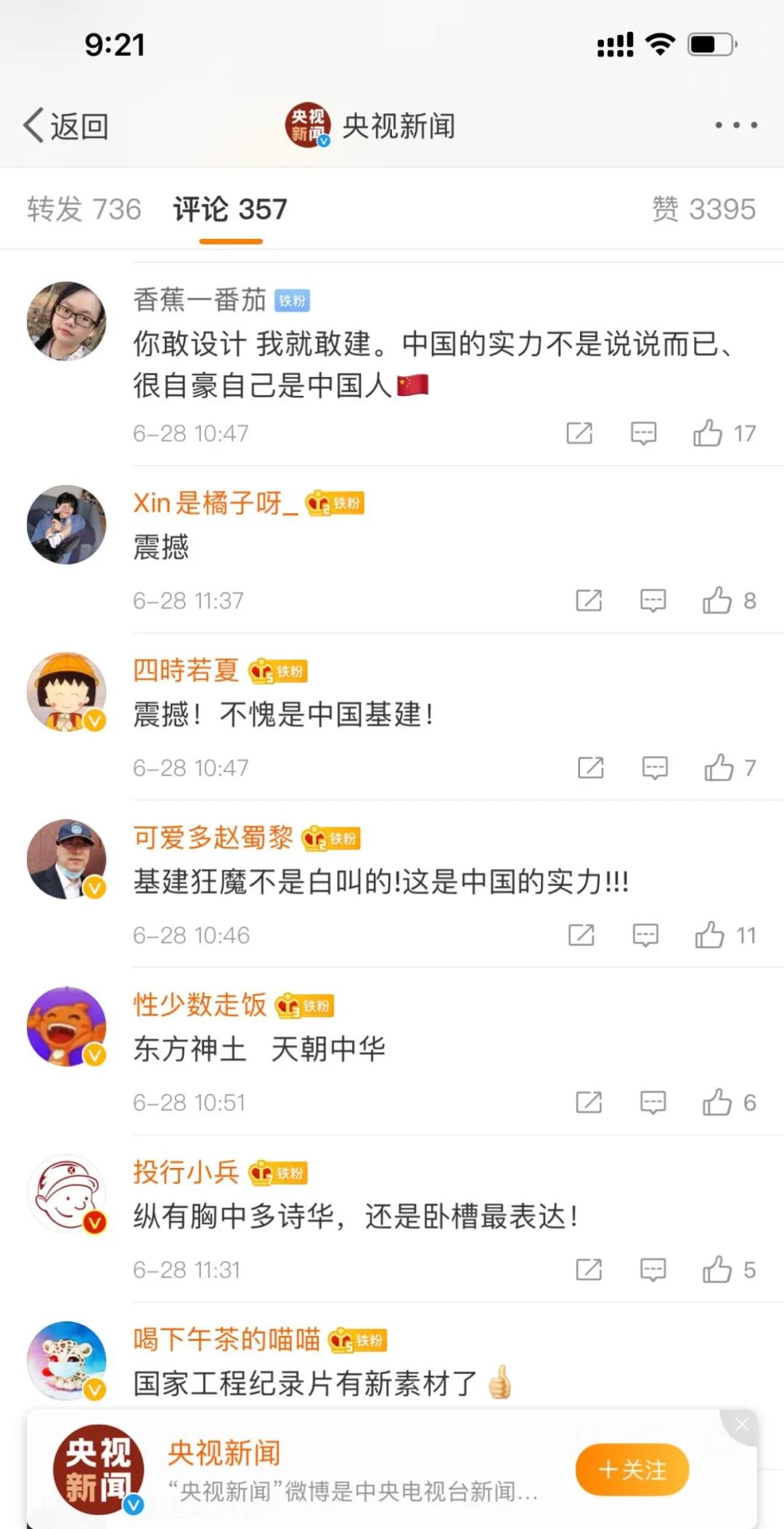The width and height of the screenshot is (784, 1529).
Task: Reply to 香蕉一番茄's comment
Action: tap(643, 434)
